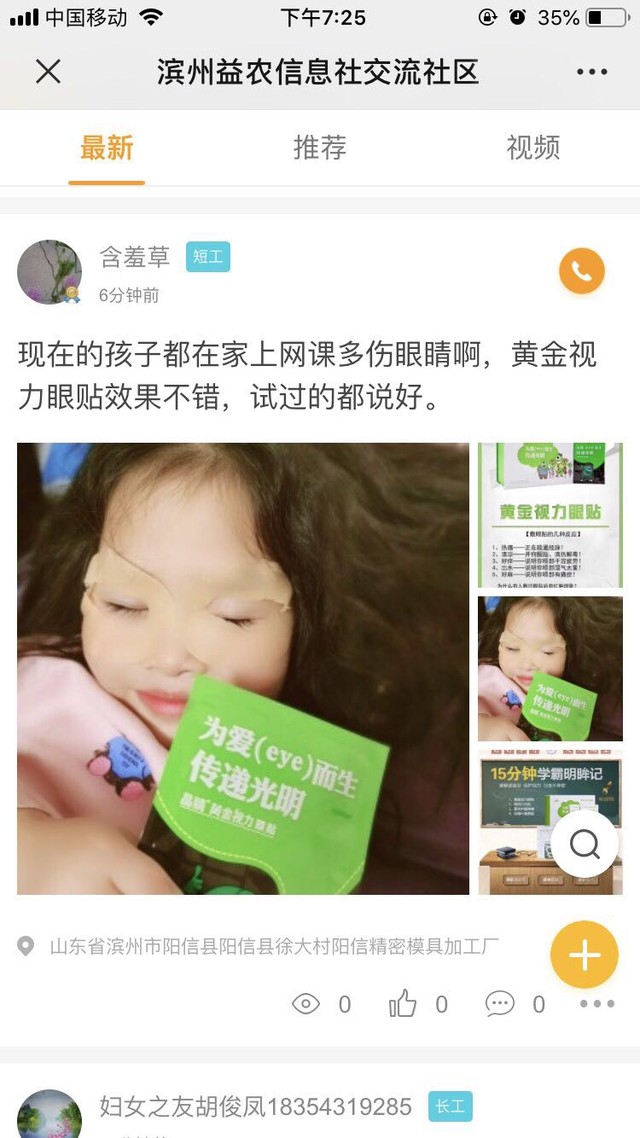Switch to the 视频 tab
Image resolution: width=640 pixels, height=1138 pixels.
pos(533,147)
